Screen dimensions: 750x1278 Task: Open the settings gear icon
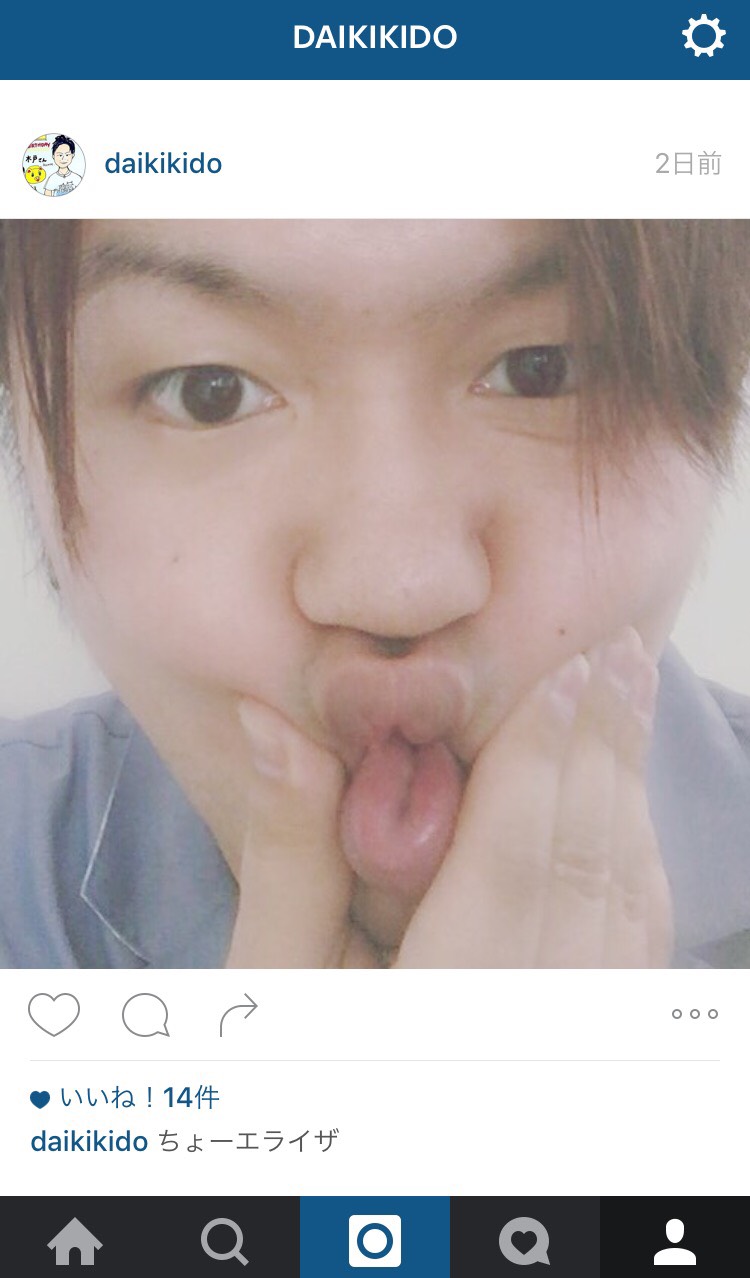point(703,38)
